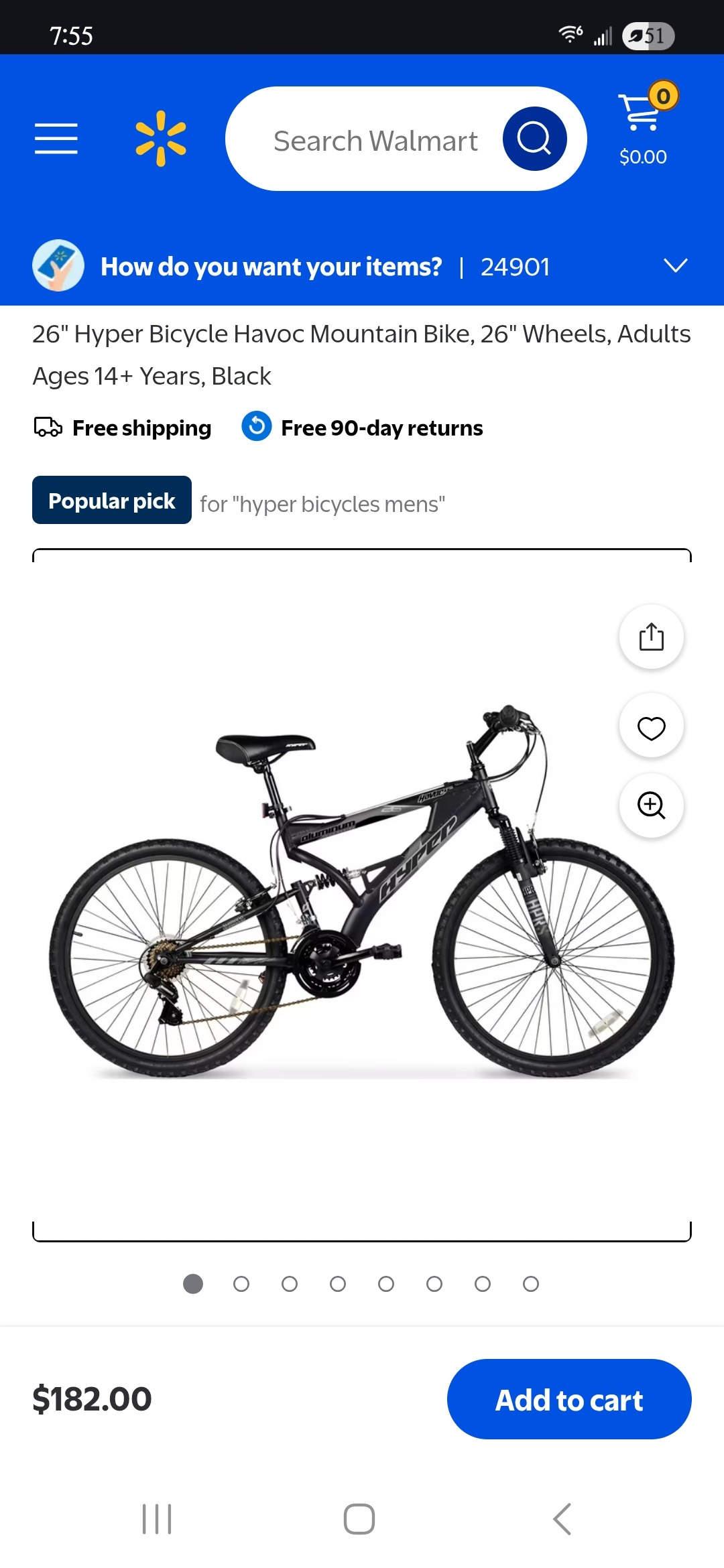
Task: Add to cart for $182.00
Action: pos(568,1399)
